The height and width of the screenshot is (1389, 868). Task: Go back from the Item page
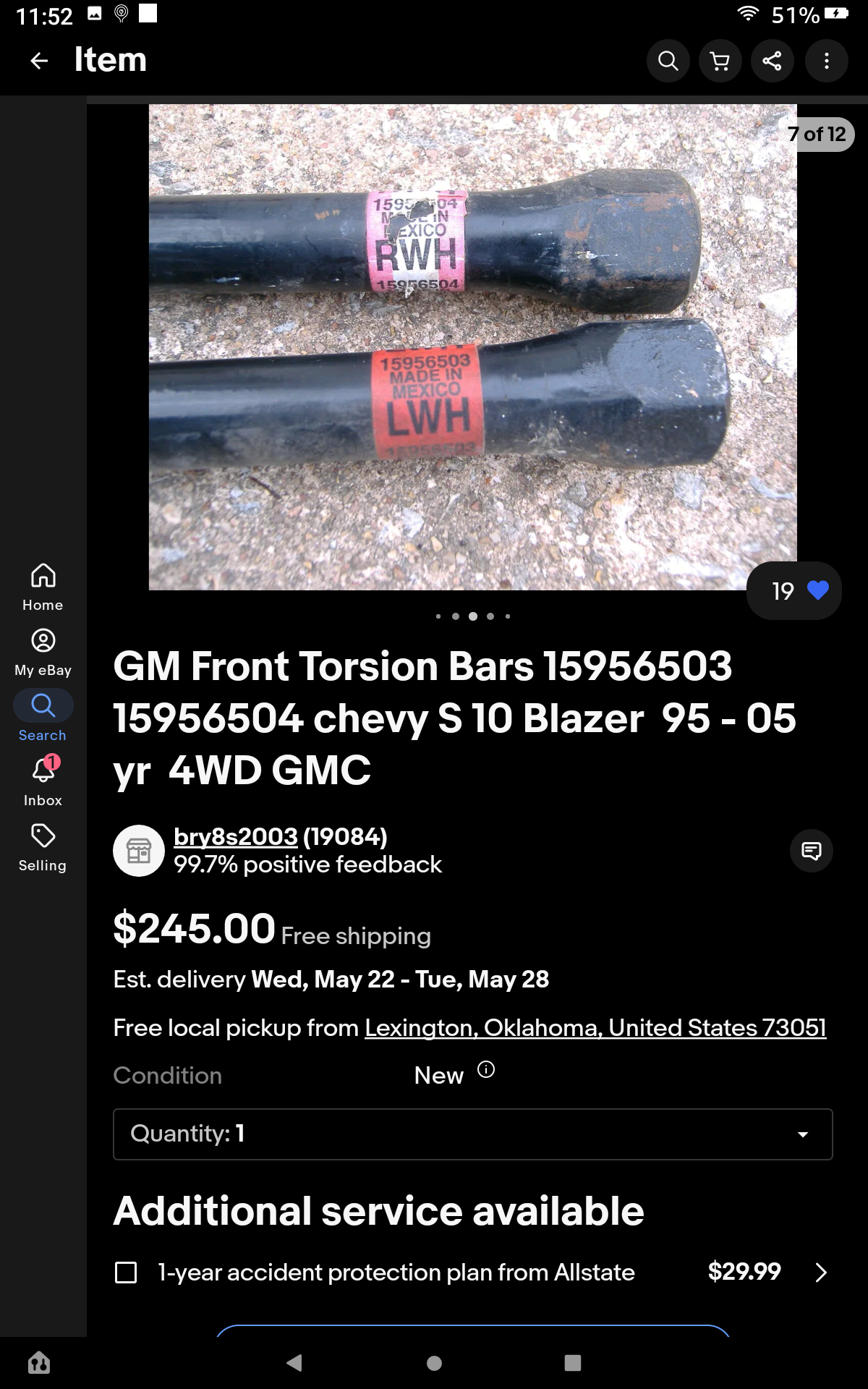pos(39,61)
